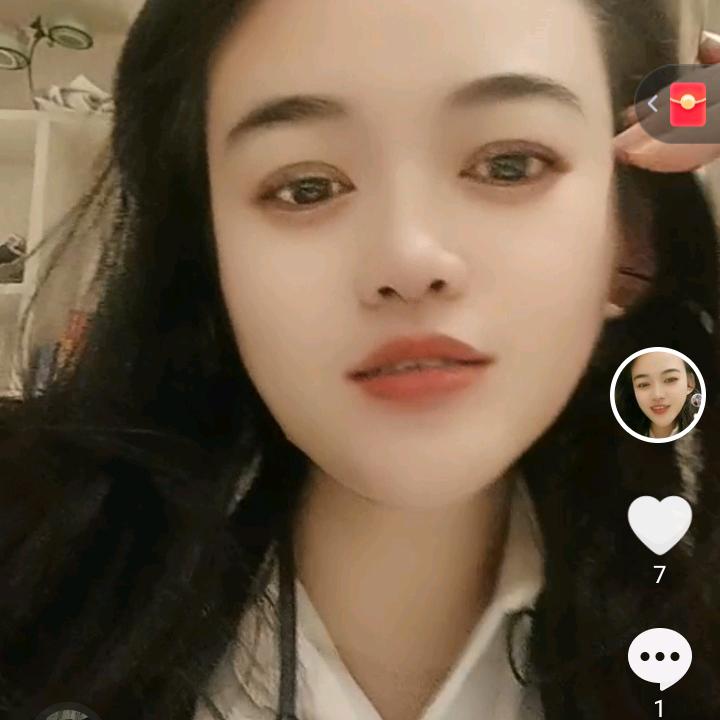Open the creator's profile avatar
720x720 pixels.
[x=657, y=395]
